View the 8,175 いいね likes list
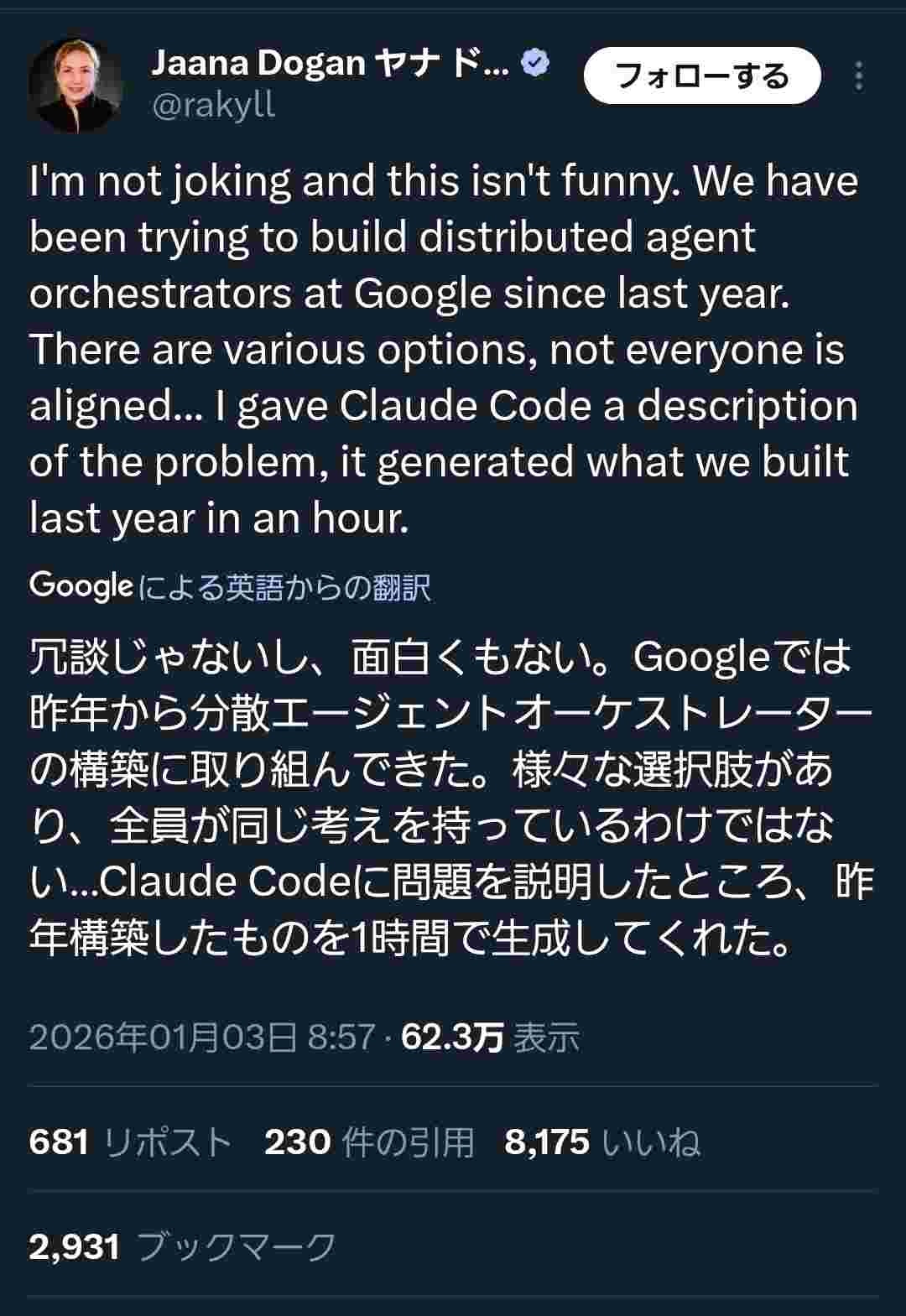Viewport: 906px width, 1316px height. pos(602,1142)
